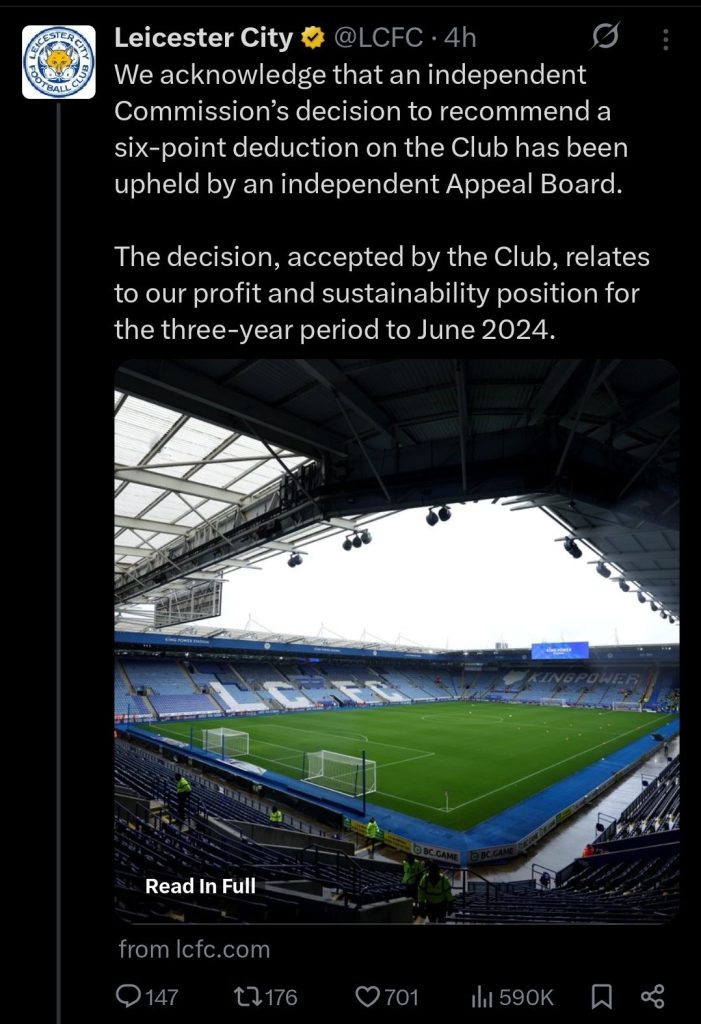701x1024 pixels.
Task: View the post's 590K view analytics
Action: [511, 996]
